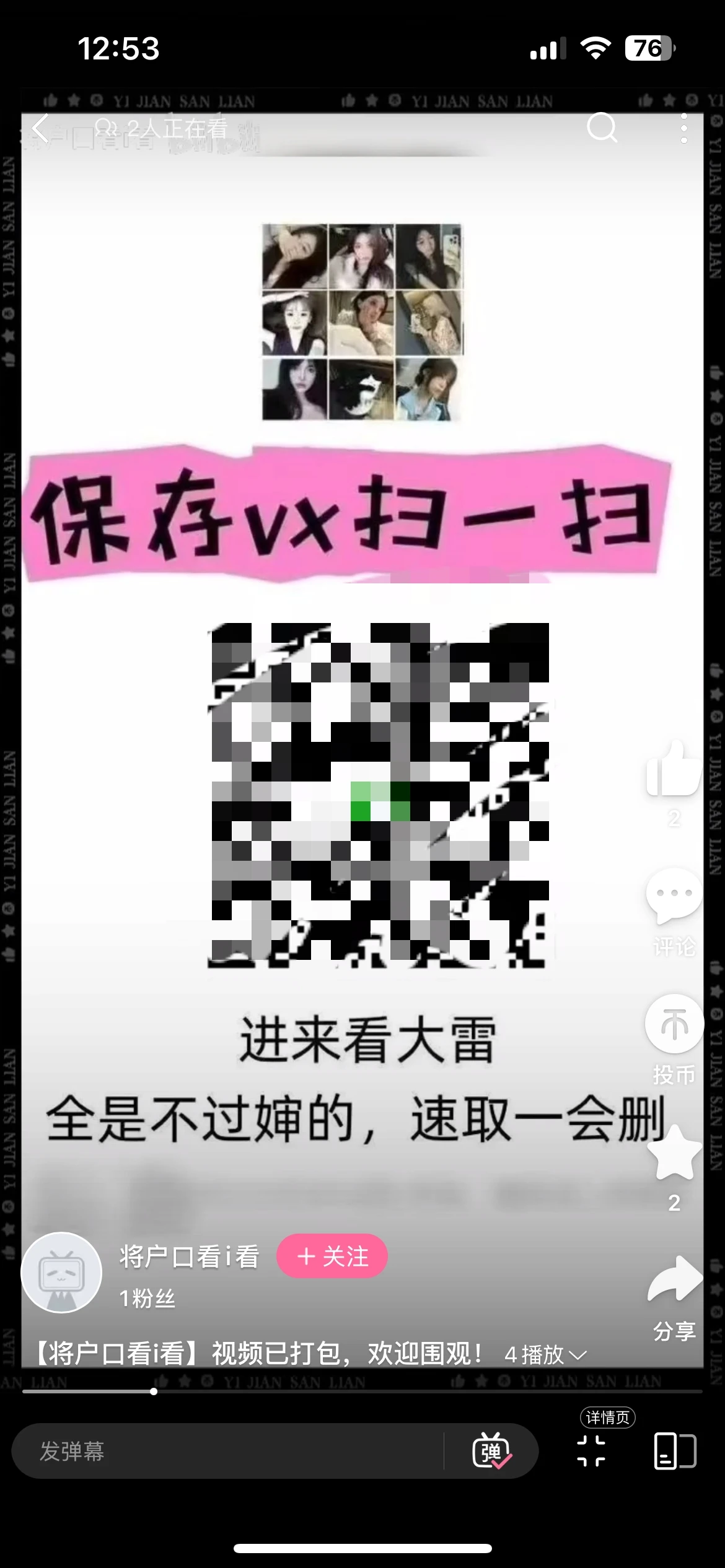Open the three-dot overflow menu
Image resolution: width=725 pixels, height=1568 pixels.
[683, 128]
